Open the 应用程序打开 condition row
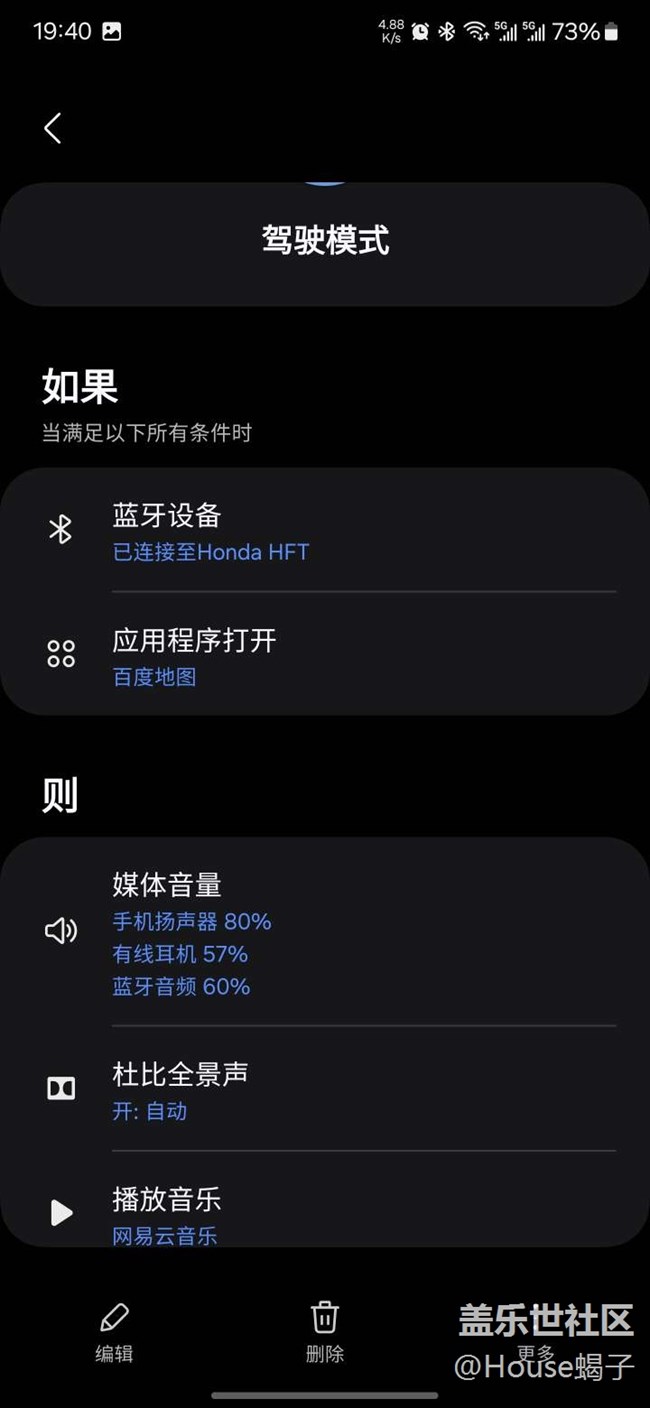This screenshot has width=650, height=1408. point(325,654)
